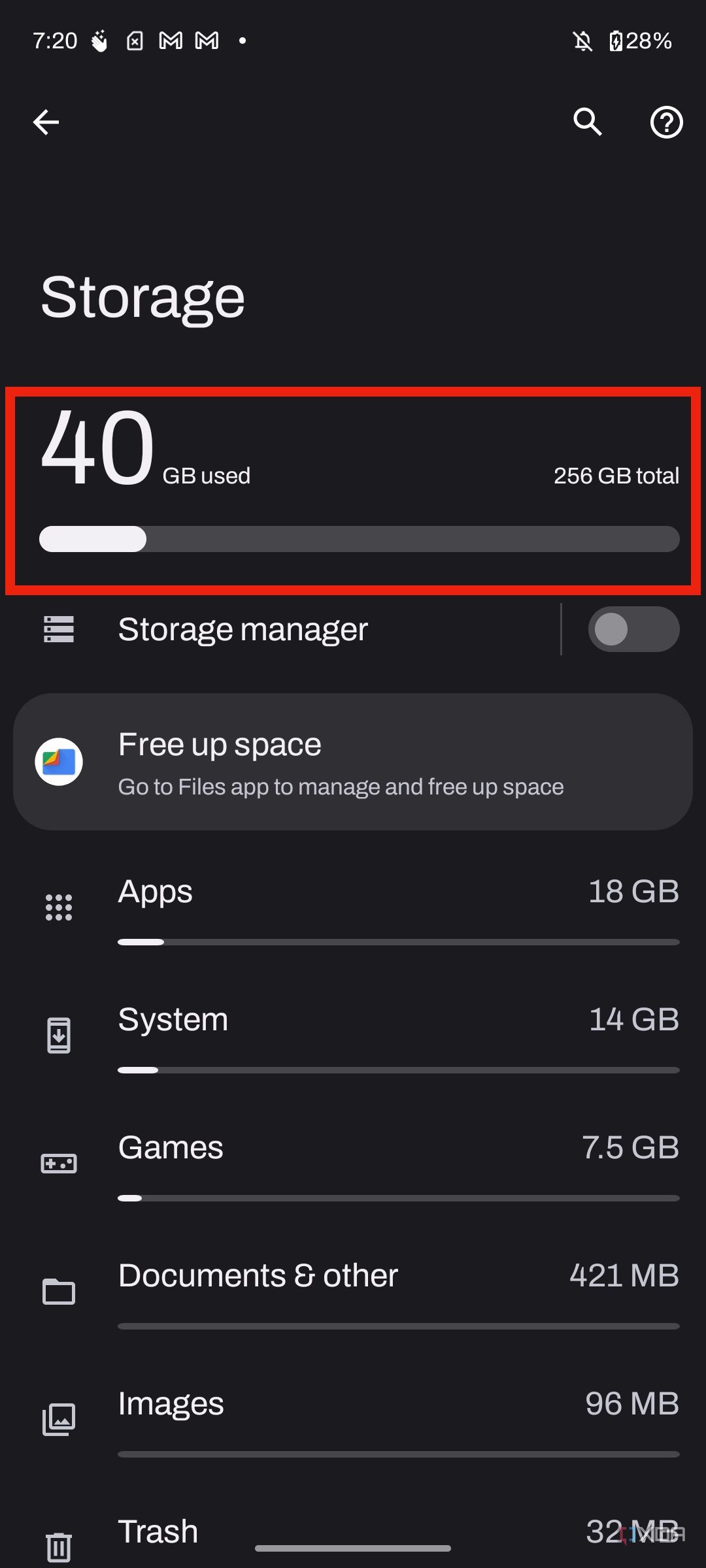Select the Apps grid icon

[59, 907]
